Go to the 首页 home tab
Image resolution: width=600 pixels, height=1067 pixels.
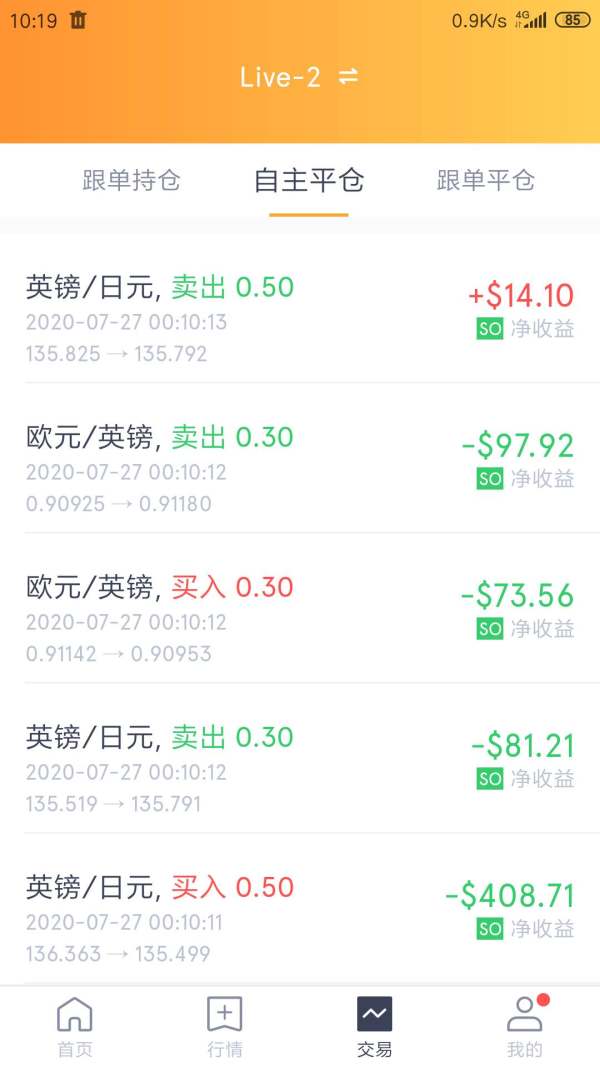[x=75, y=1026]
